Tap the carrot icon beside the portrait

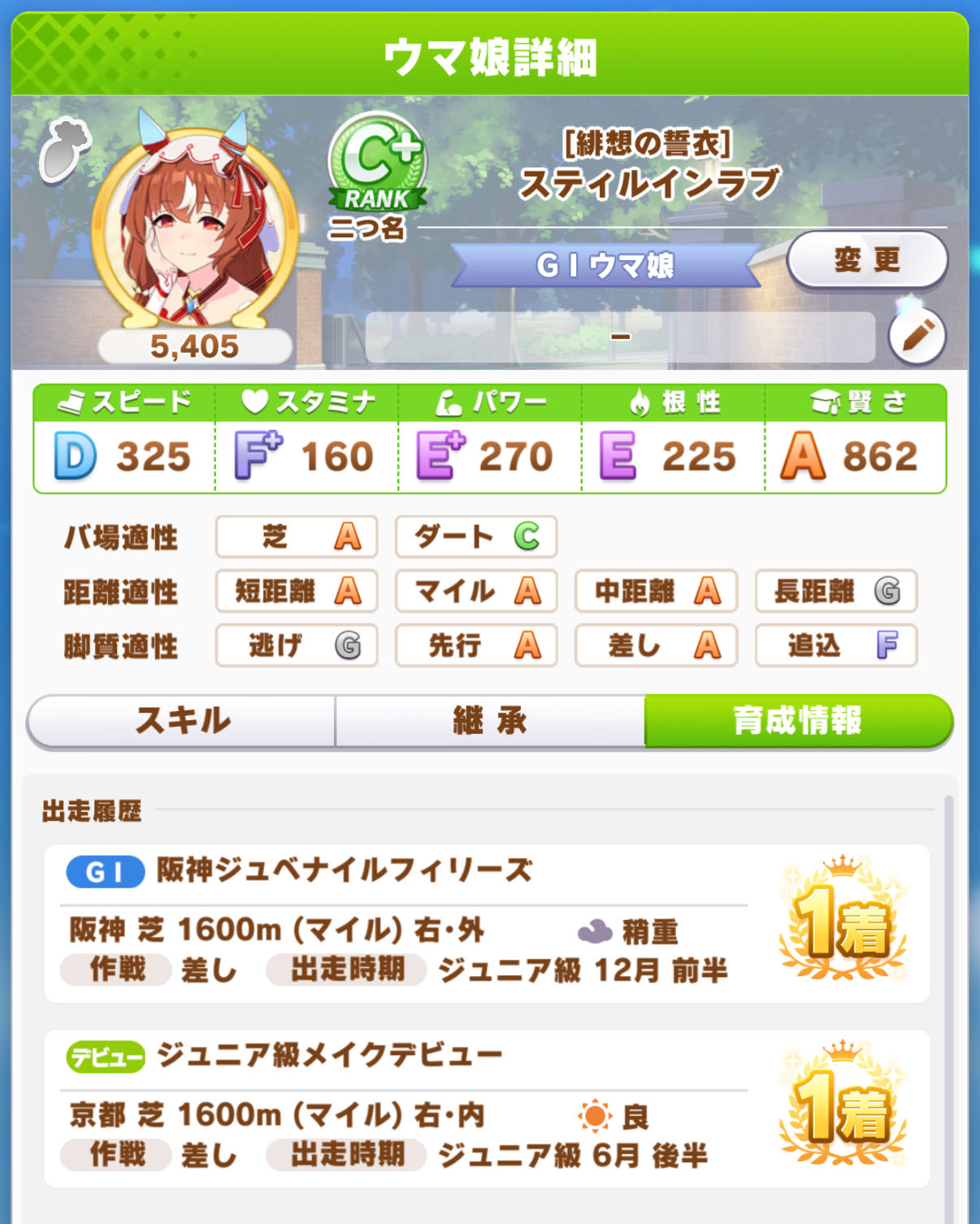[64, 150]
